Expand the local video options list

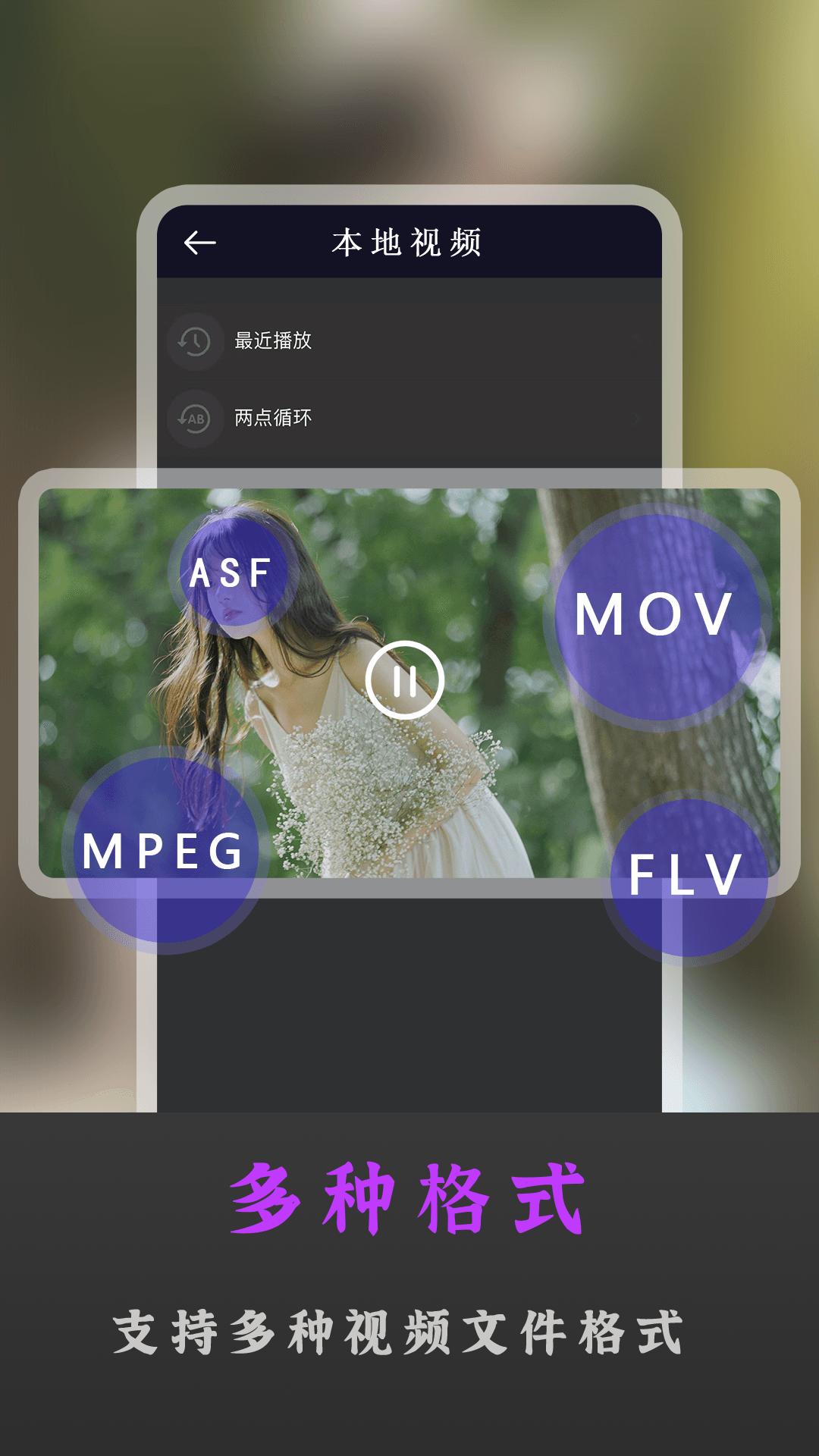409,379
